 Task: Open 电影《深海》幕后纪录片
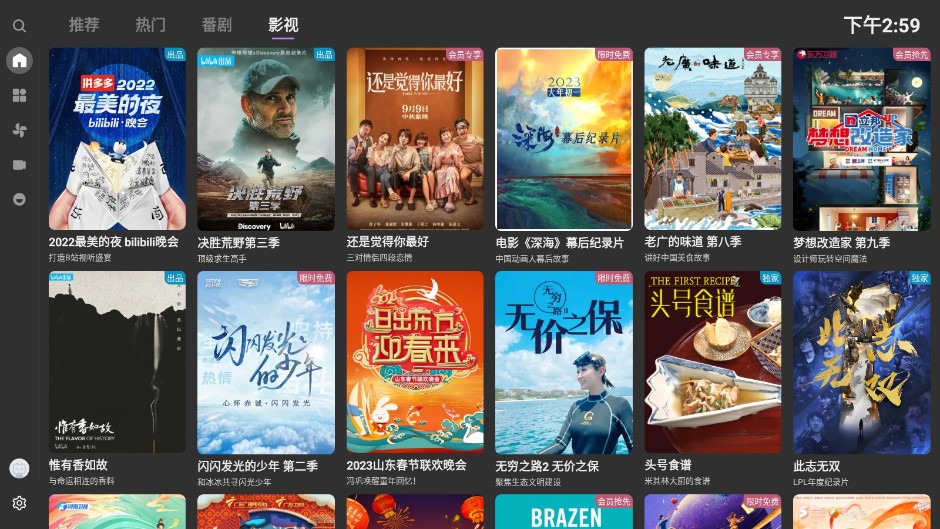tap(564, 140)
